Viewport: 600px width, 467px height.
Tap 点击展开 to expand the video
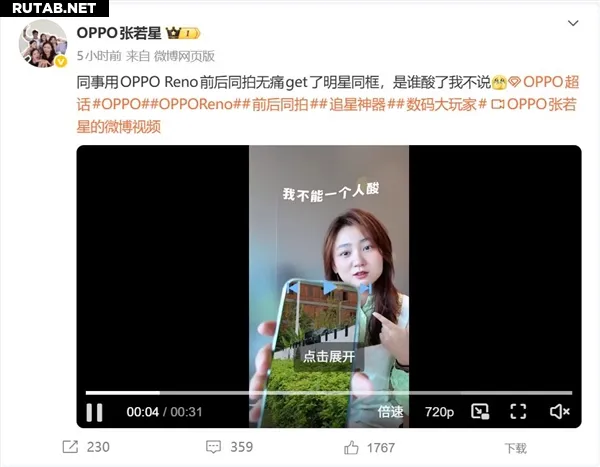point(329,356)
